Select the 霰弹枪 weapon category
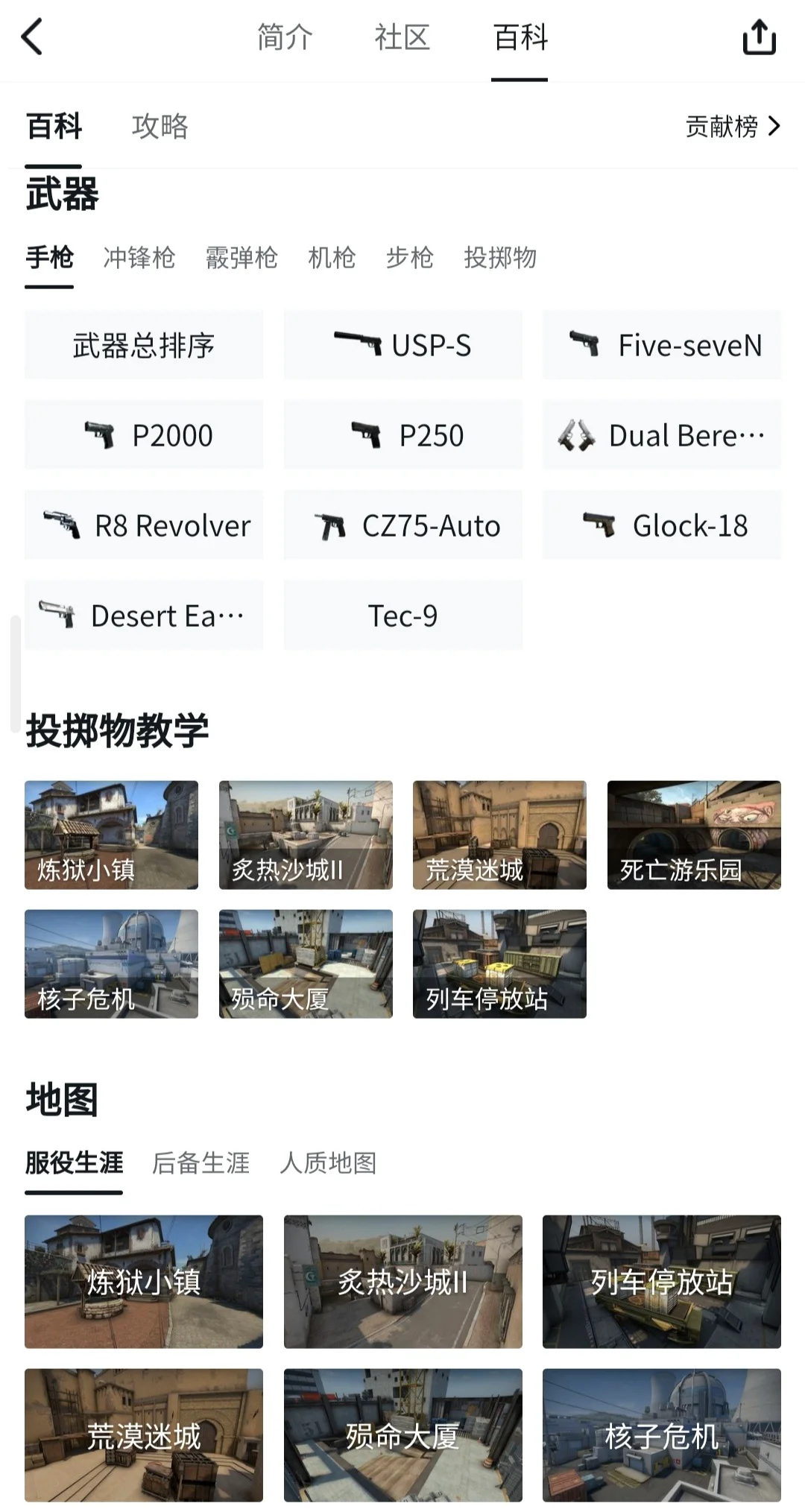 point(241,258)
